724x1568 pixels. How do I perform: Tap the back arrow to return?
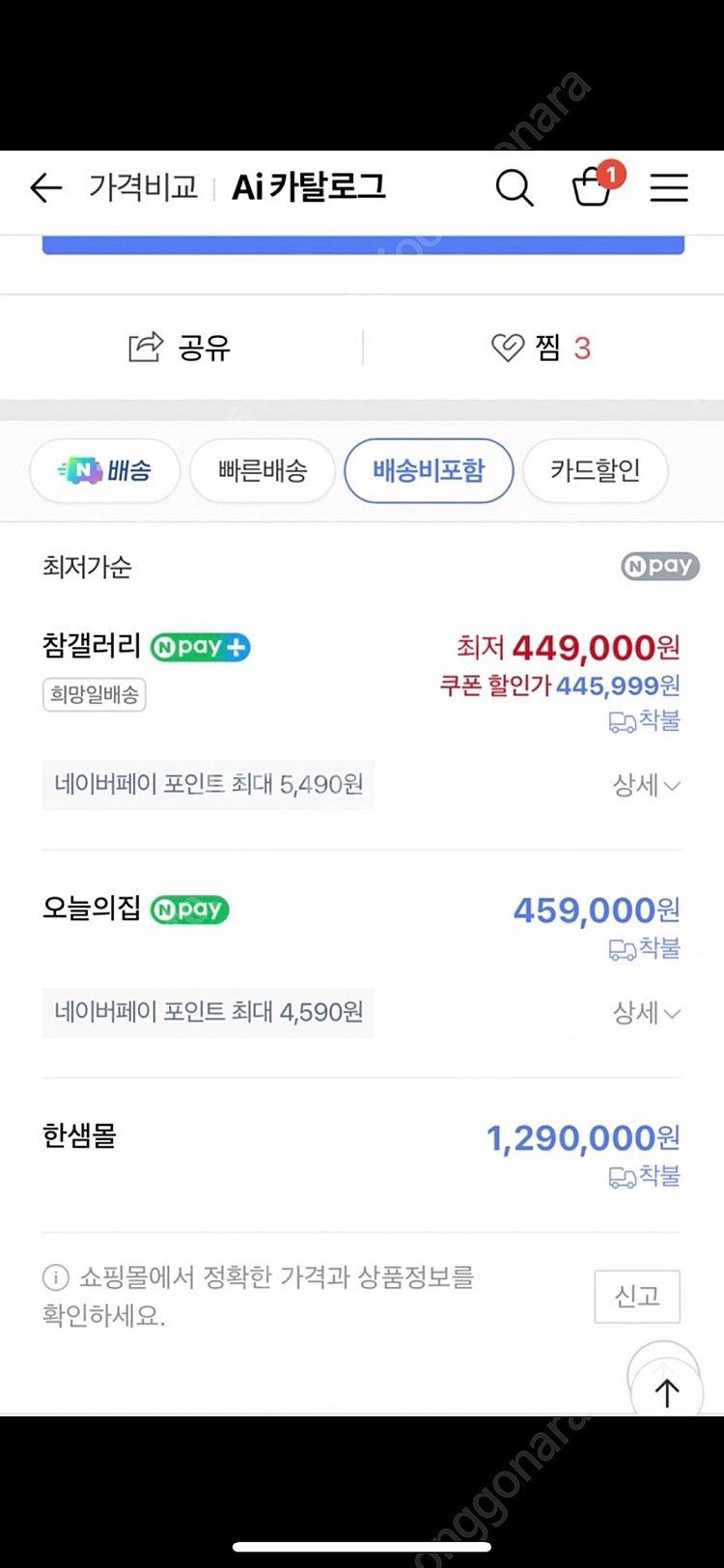(x=45, y=188)
